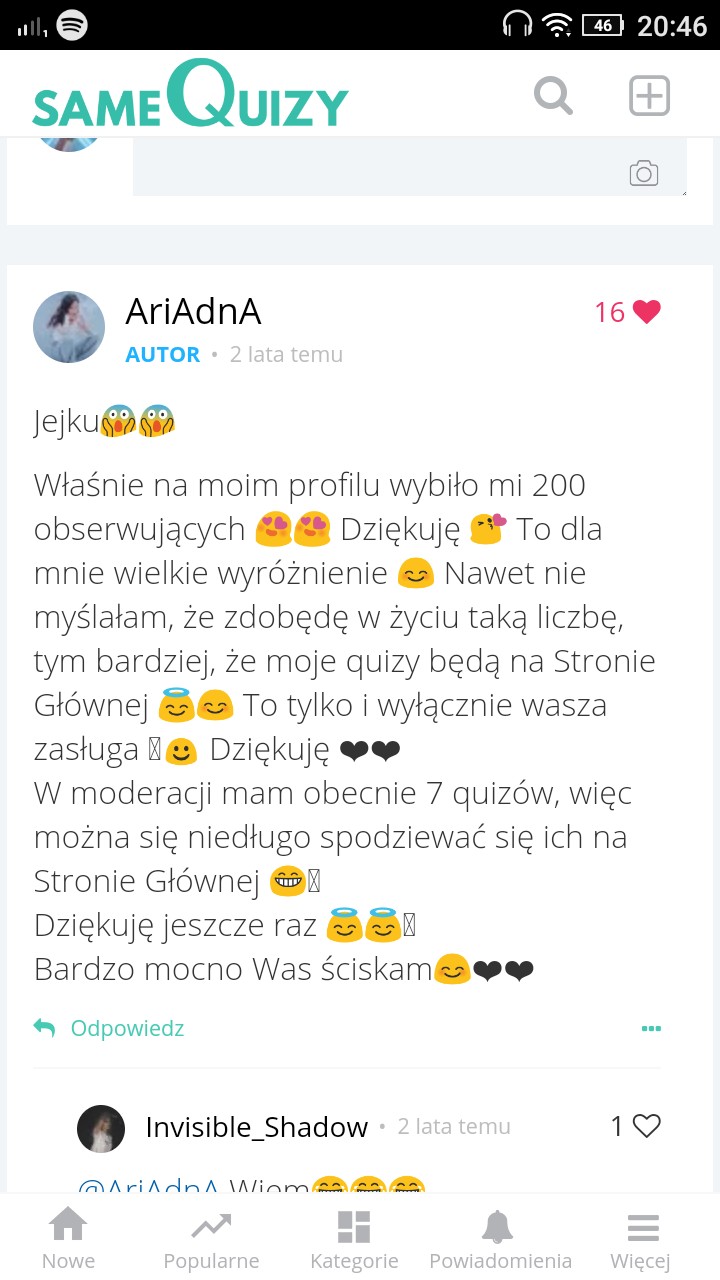Open AriAdnA's profile avatar

69,327
